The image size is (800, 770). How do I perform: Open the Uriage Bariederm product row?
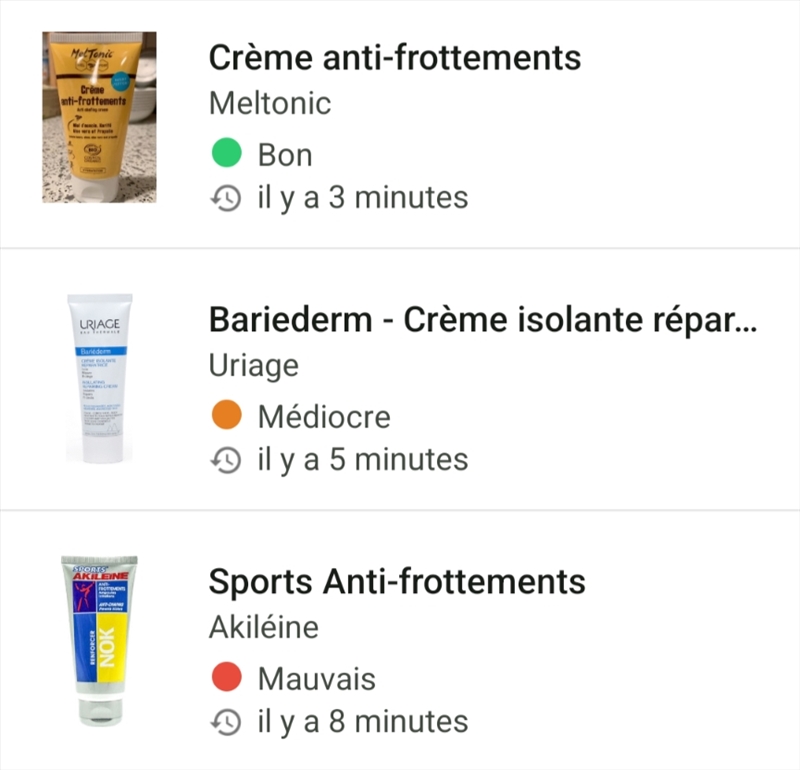[480, 321]
